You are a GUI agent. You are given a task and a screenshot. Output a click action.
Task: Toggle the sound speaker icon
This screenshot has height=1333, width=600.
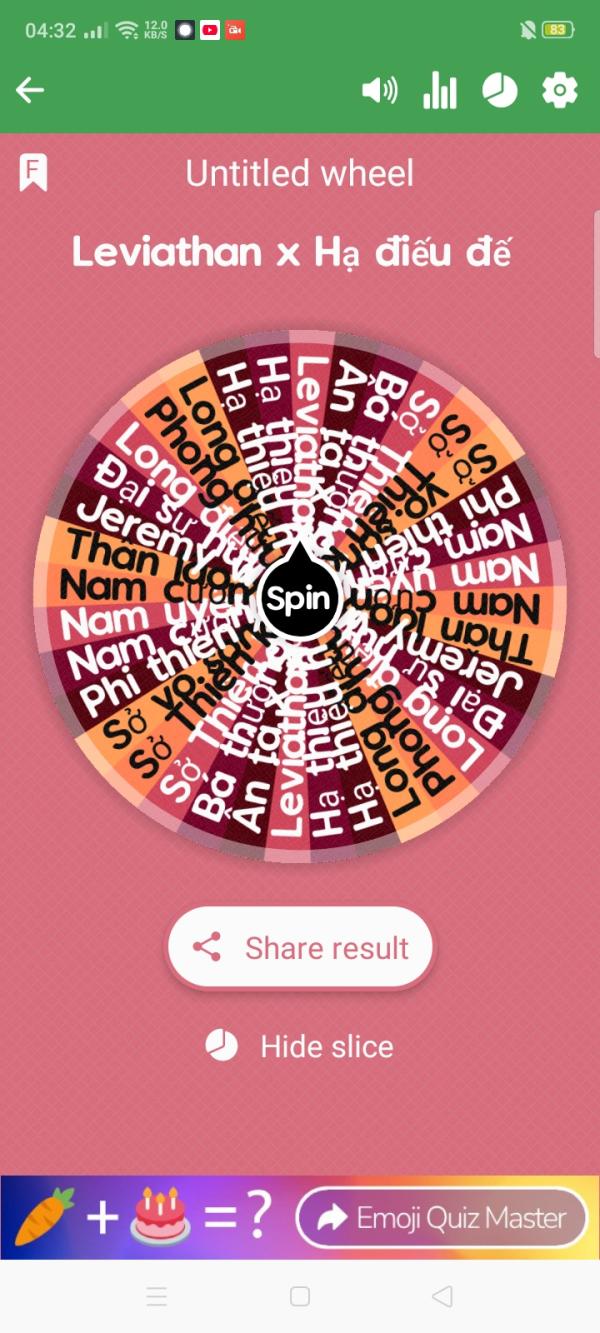[x=379, y=91]
